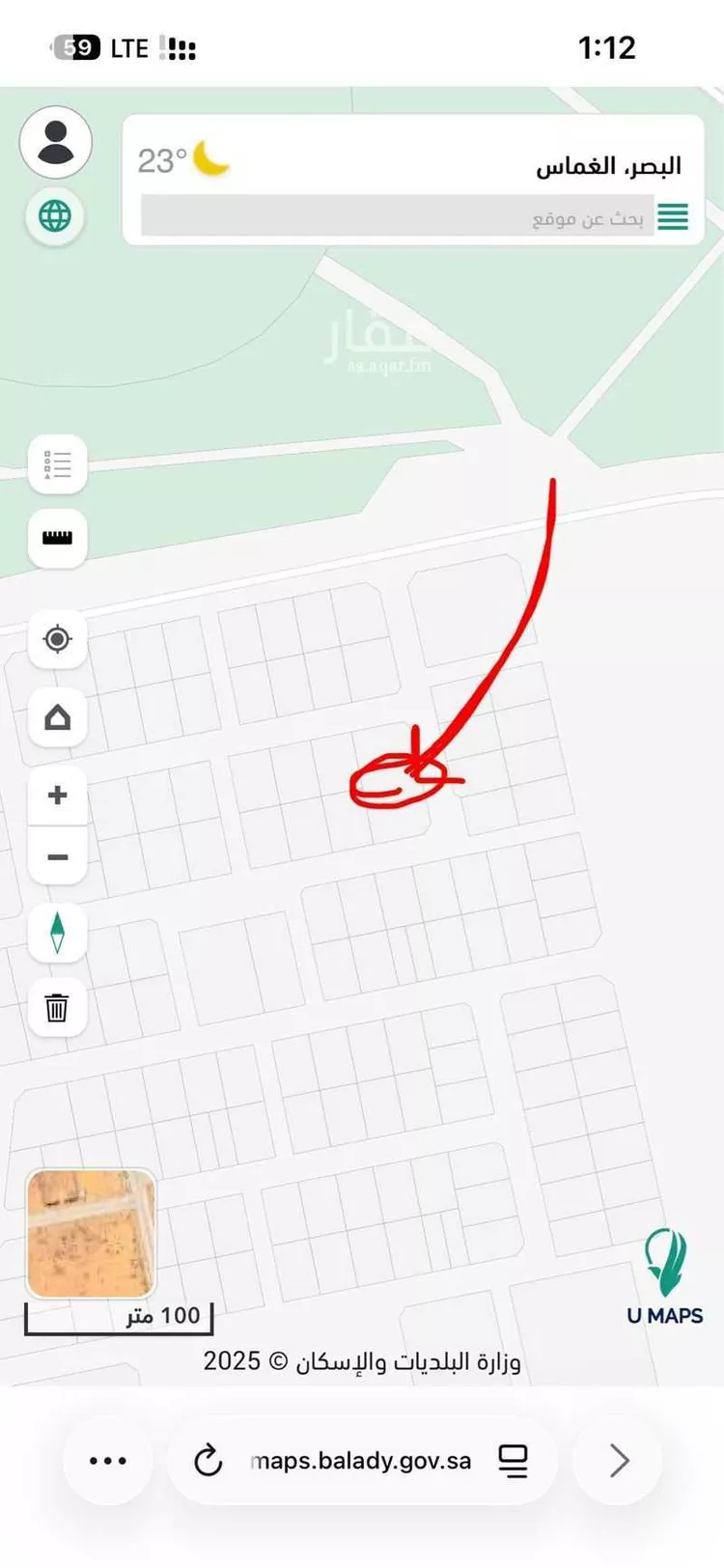
Task: Reset map orientation with compass icon
Action: 57,933
